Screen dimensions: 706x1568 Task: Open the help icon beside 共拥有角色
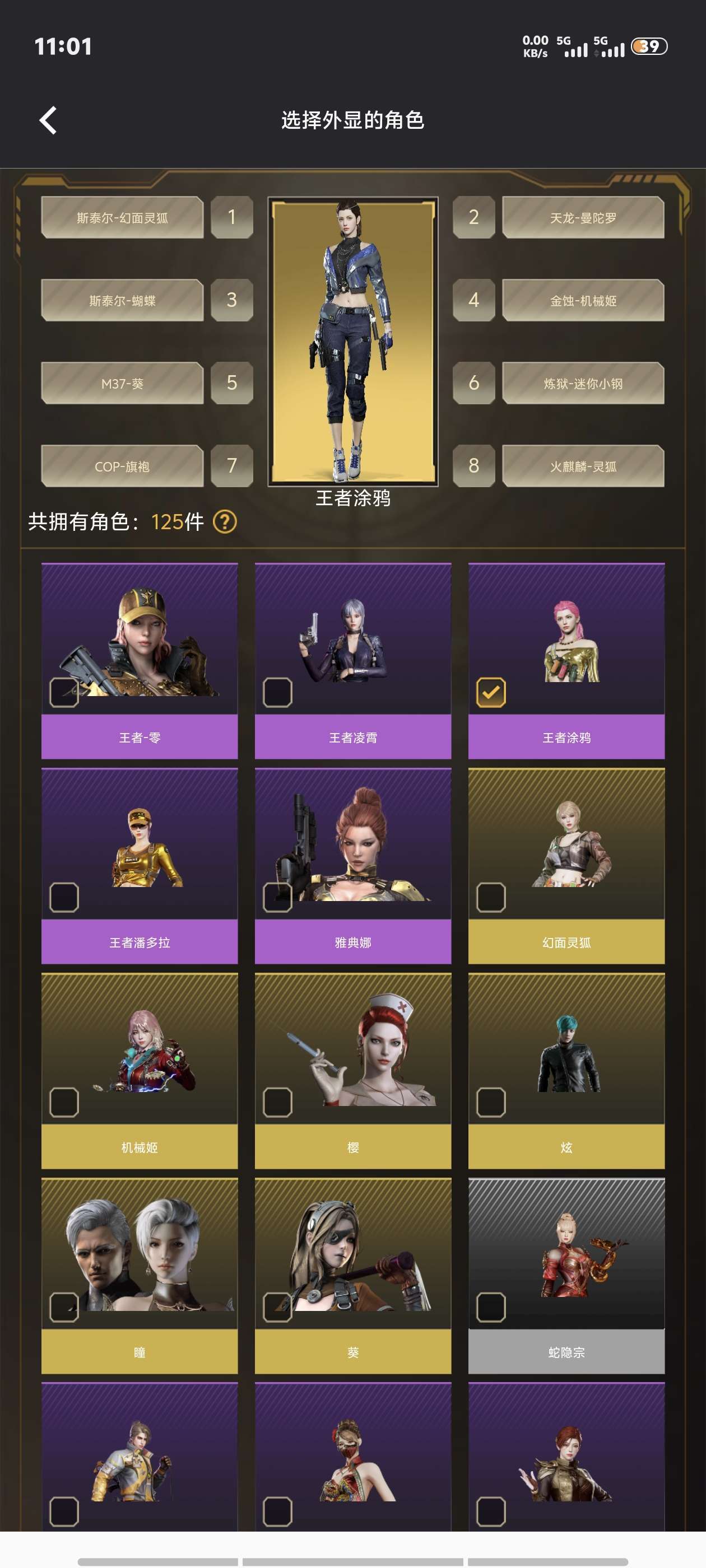225,522
